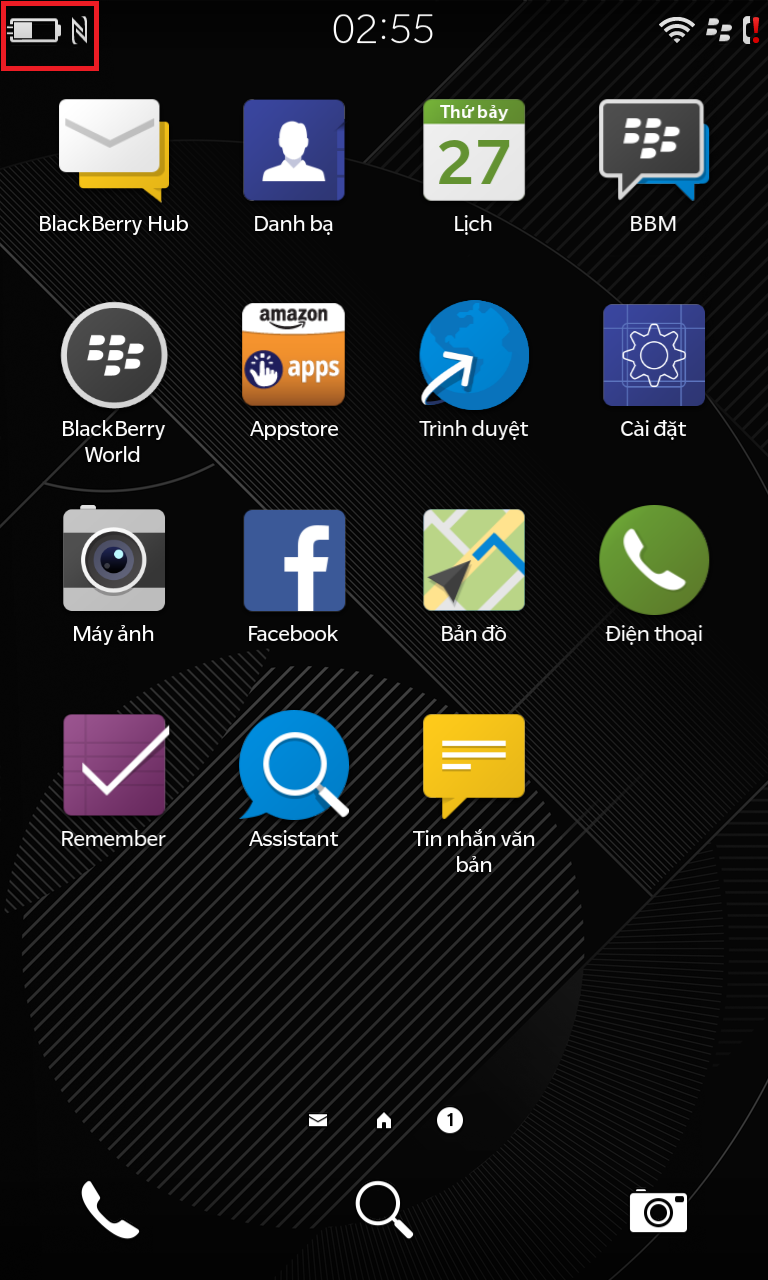Viewport: 768px width, 1280px height.
Task: Tap the phone shortcut in bottom bar
Action: [x=109, y=1210]
